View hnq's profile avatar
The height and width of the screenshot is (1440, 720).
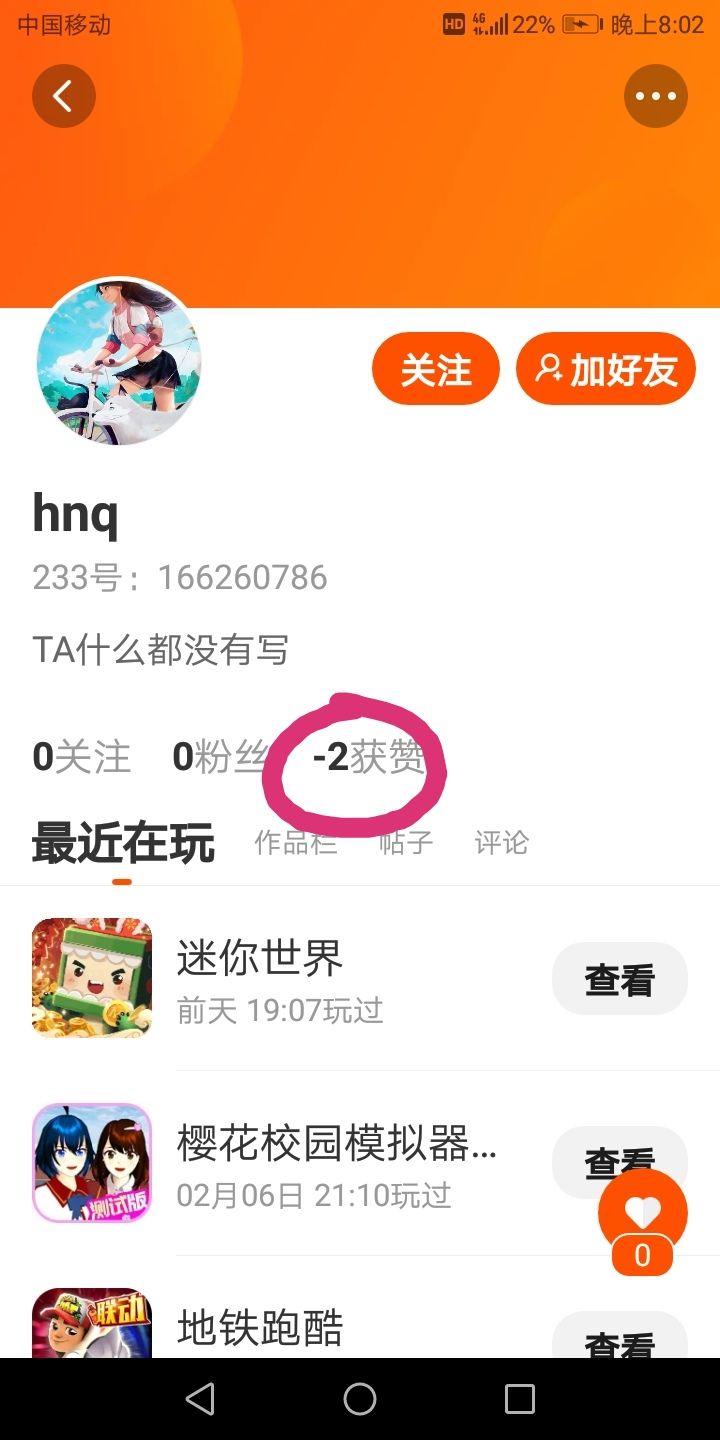[x=119, y=361]
